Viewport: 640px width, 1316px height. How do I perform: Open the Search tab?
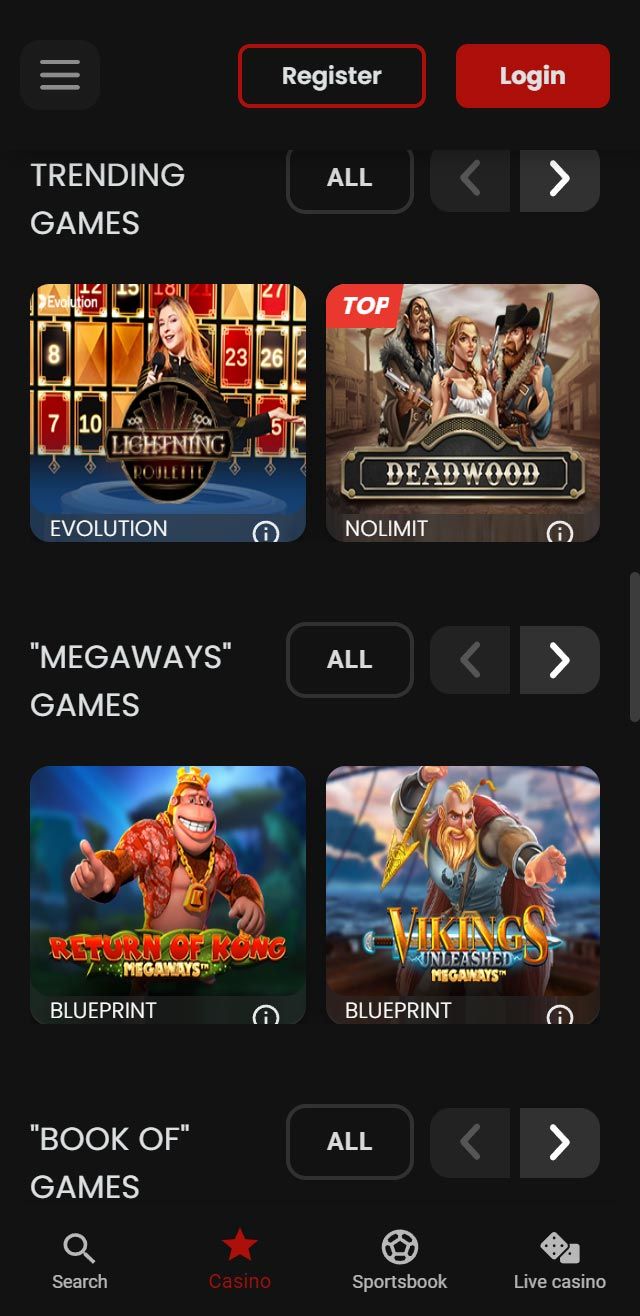(x=80, y=1261)
